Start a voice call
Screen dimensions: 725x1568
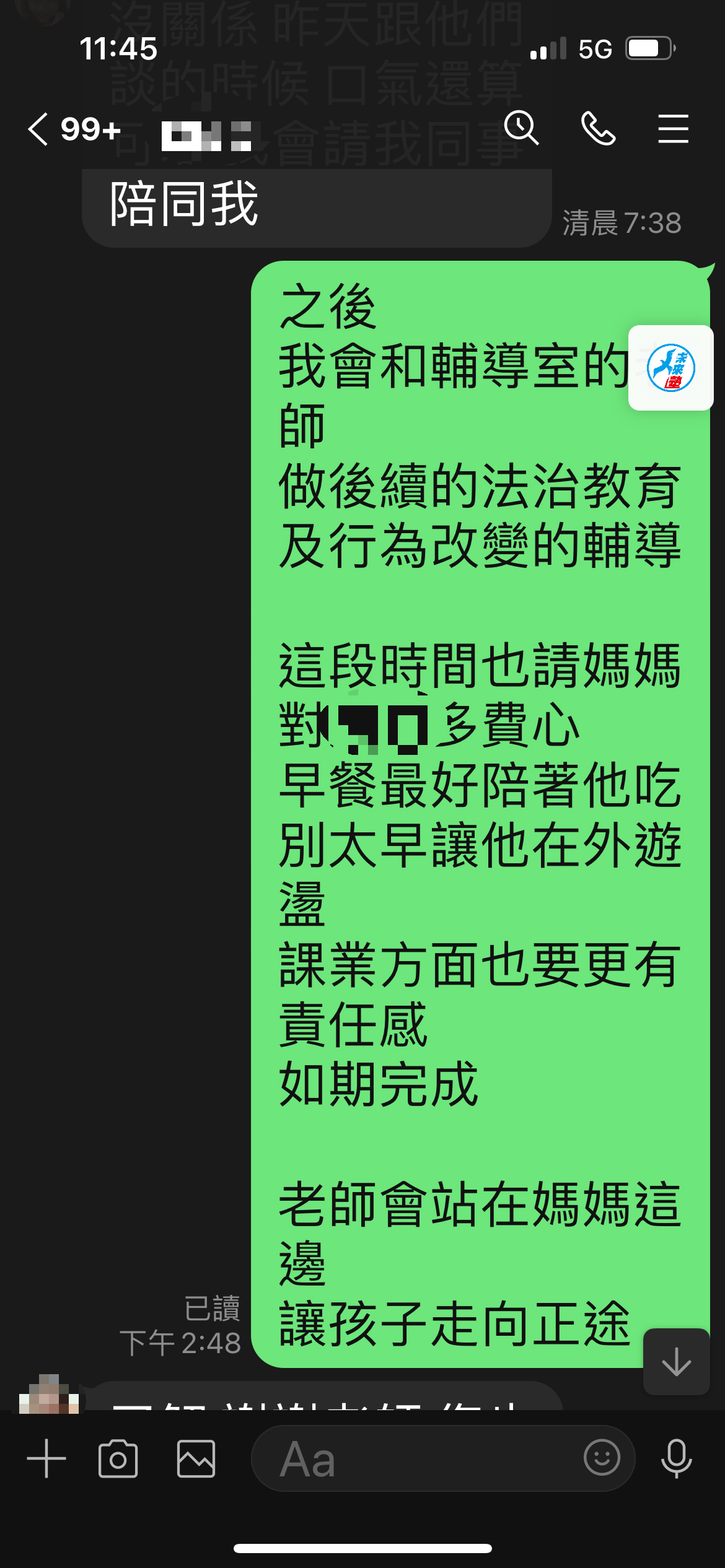(x=598, y=129)
